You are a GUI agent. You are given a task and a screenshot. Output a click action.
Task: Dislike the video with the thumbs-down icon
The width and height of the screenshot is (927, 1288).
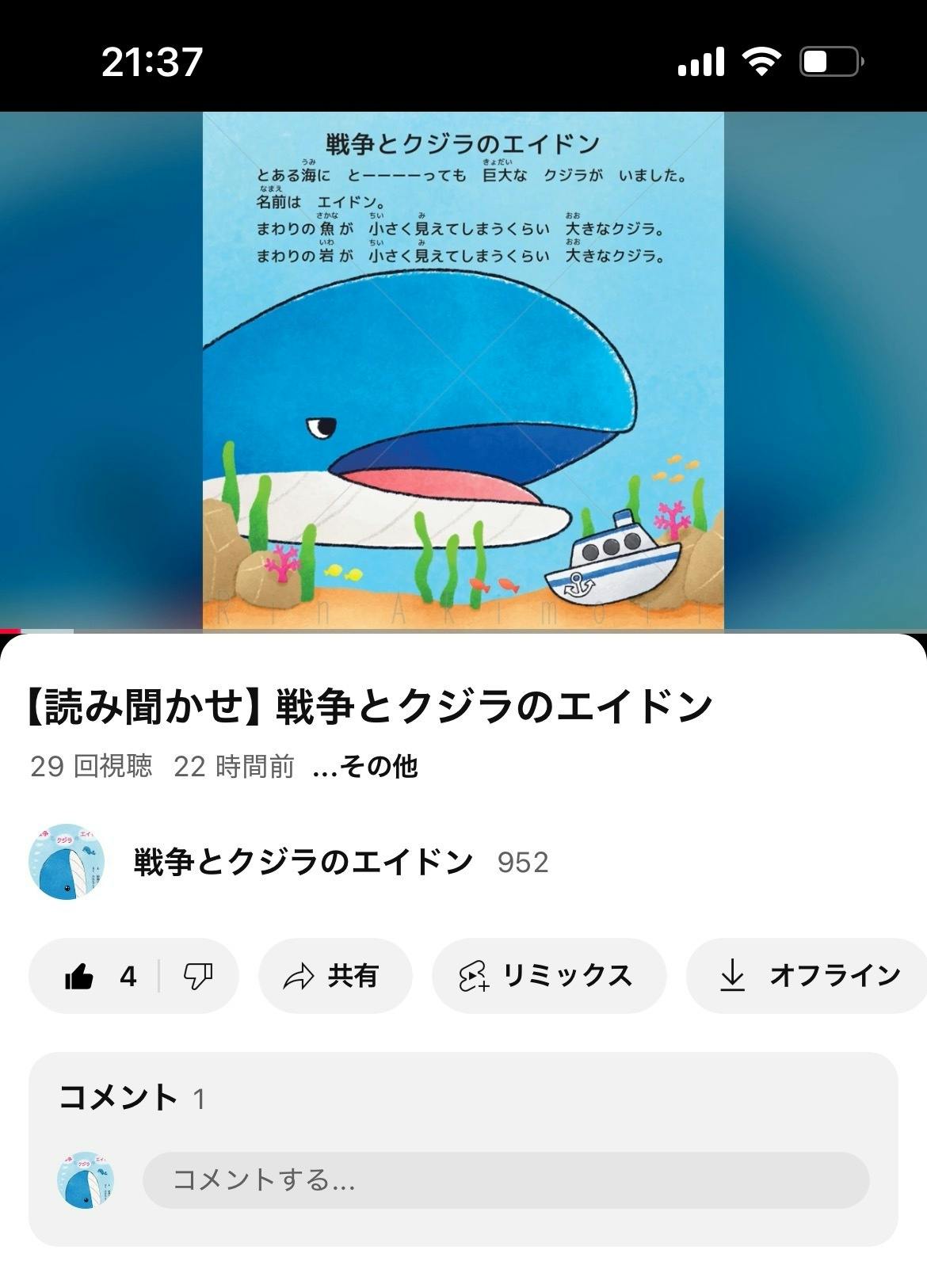[x=198, y=976]
